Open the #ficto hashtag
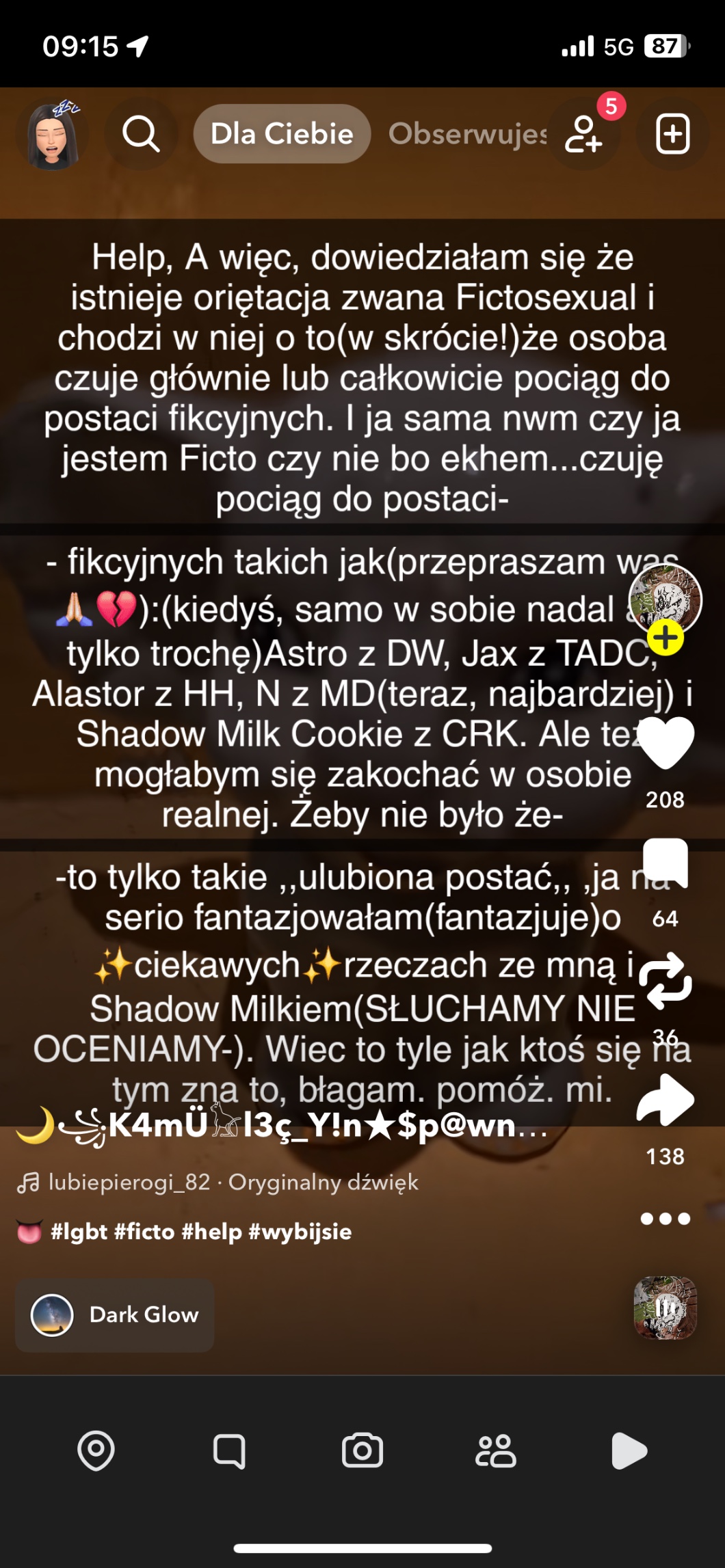 click(x=144, y=1232)
